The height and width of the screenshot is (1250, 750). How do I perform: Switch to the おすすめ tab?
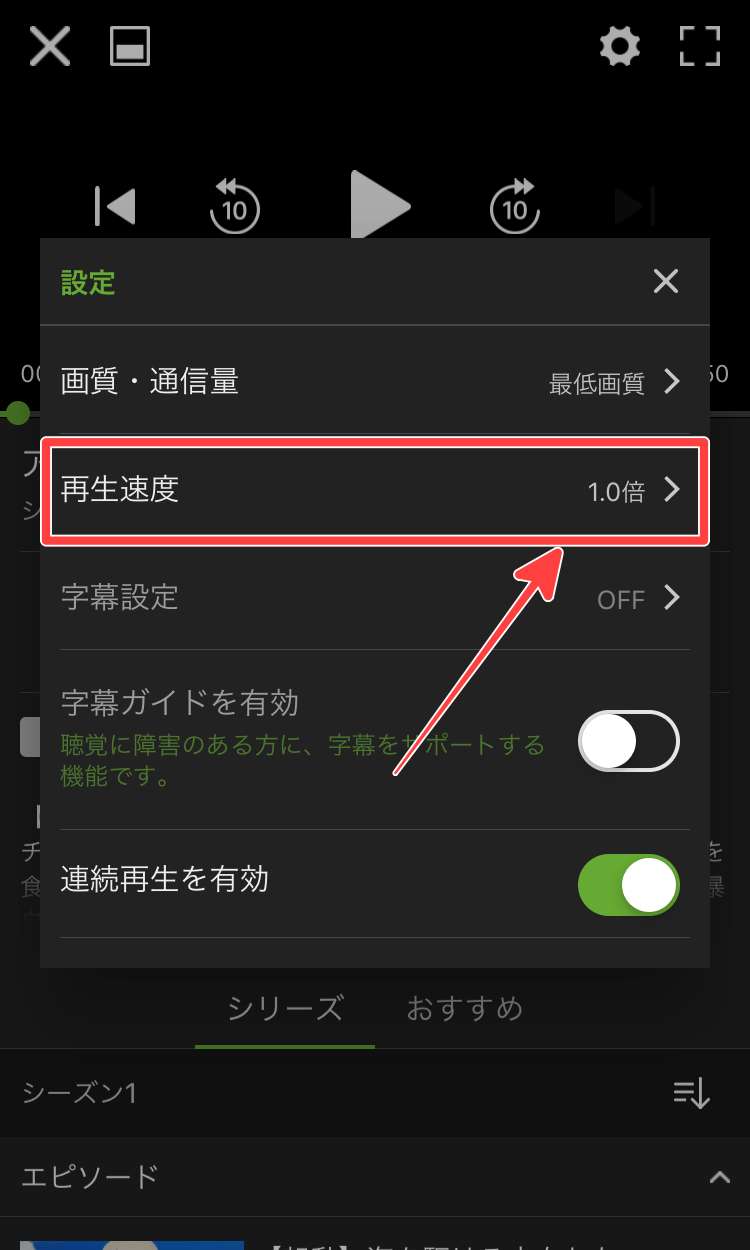[465, 1009]
